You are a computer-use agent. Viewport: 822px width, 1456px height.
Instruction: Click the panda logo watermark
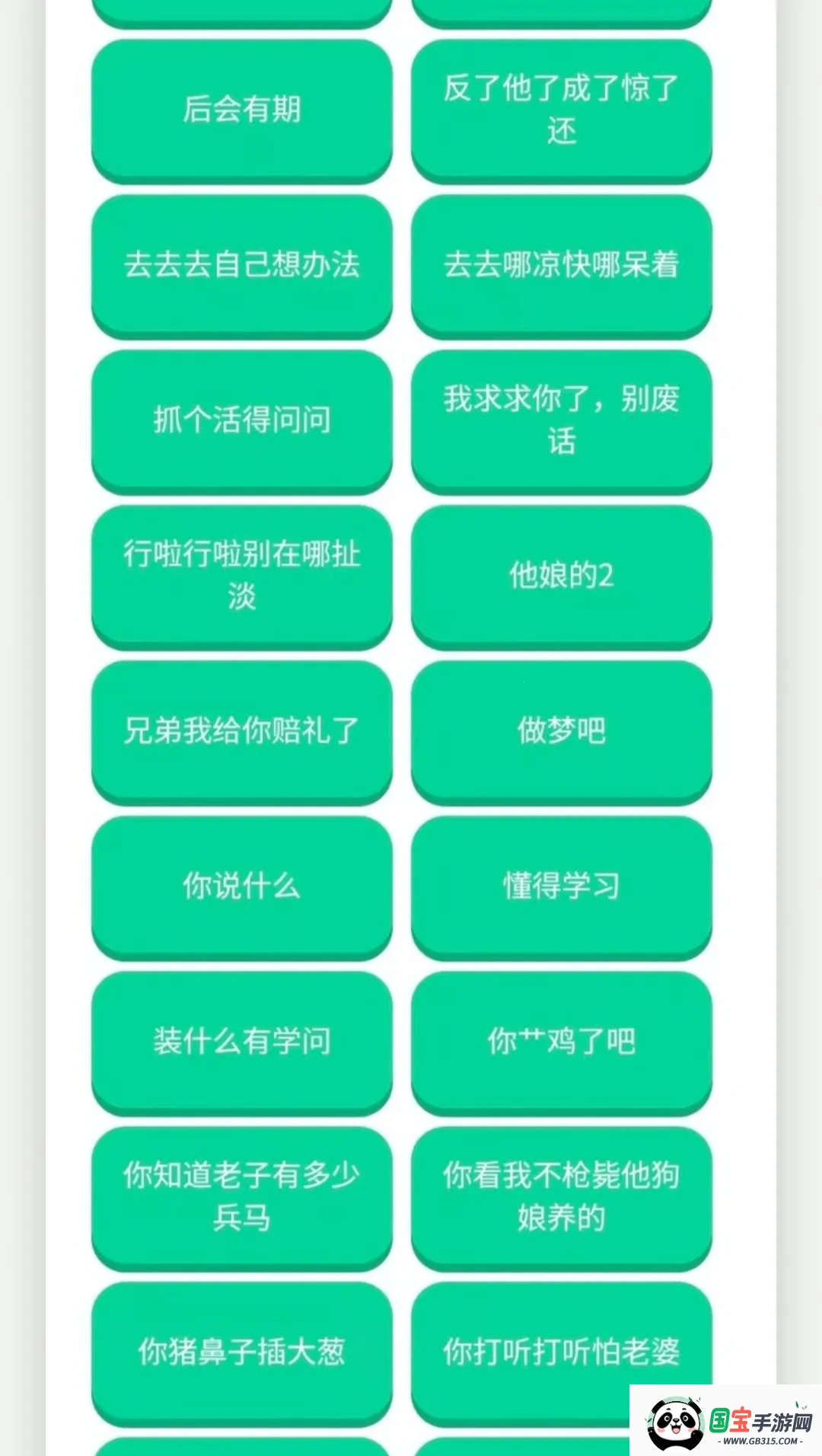[675, 1423]
